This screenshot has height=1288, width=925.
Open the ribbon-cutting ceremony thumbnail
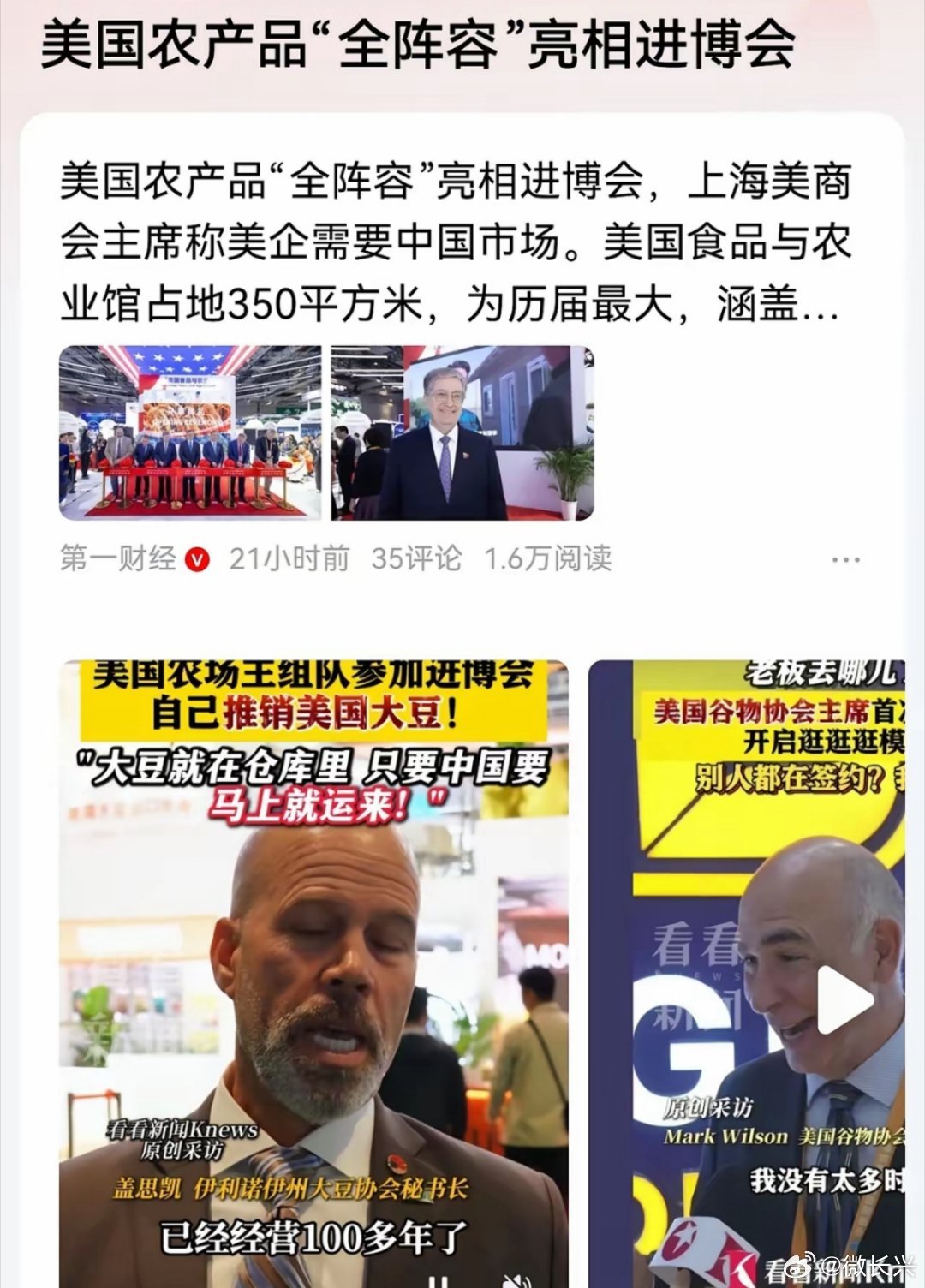point(190,433)
